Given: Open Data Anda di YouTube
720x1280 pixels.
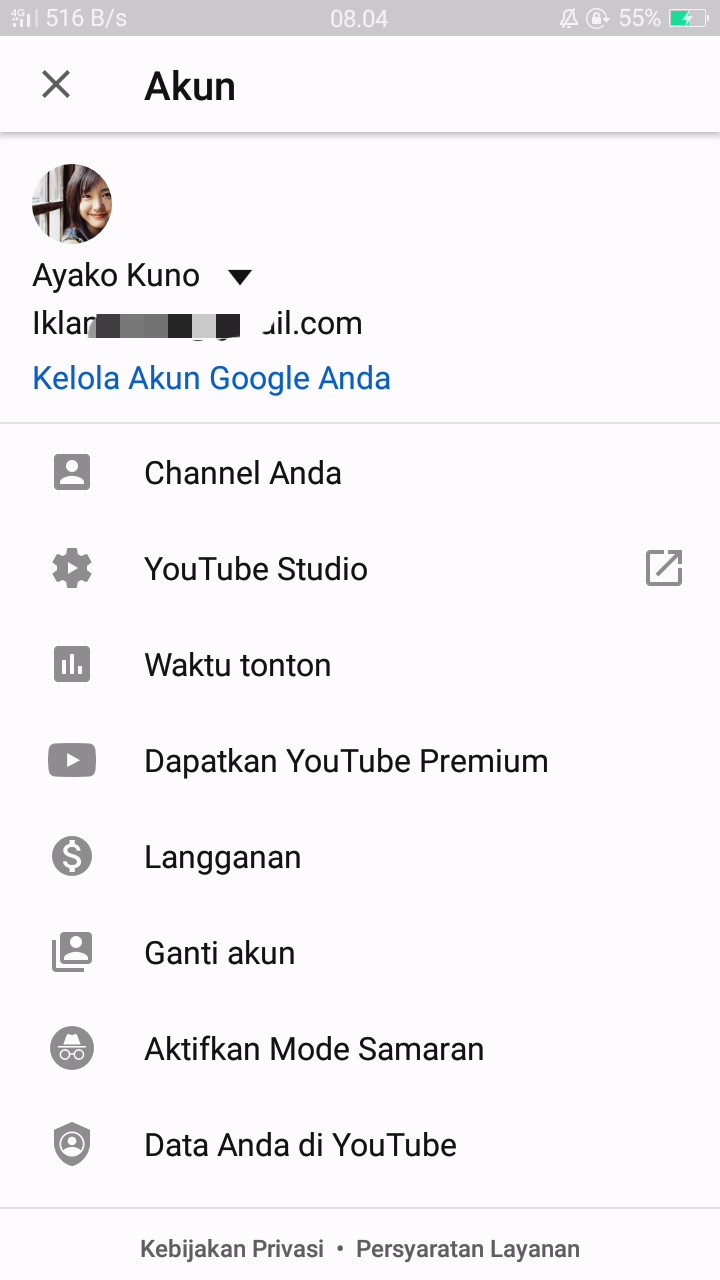Looking at the screenshot, I should 300,1145.
